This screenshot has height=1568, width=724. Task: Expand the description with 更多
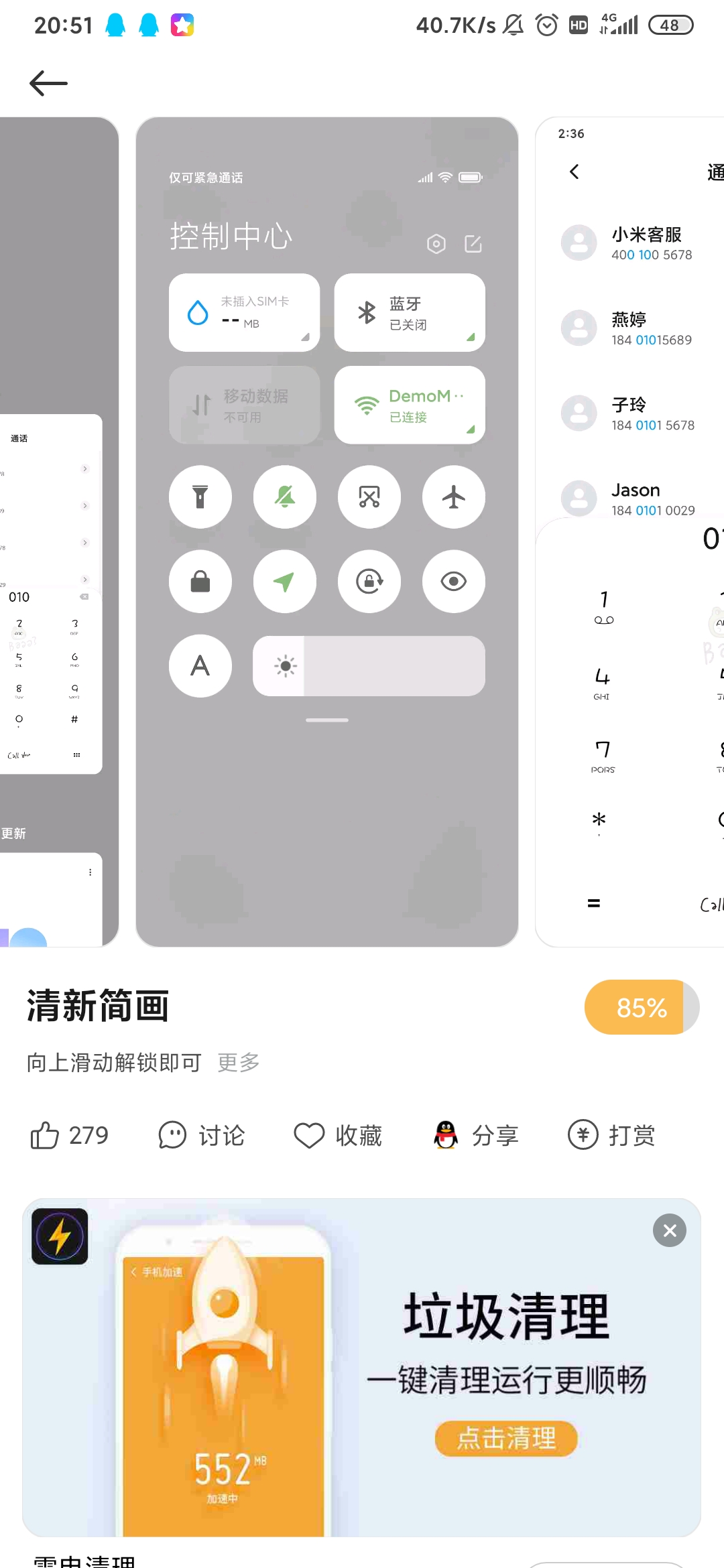239,1062
